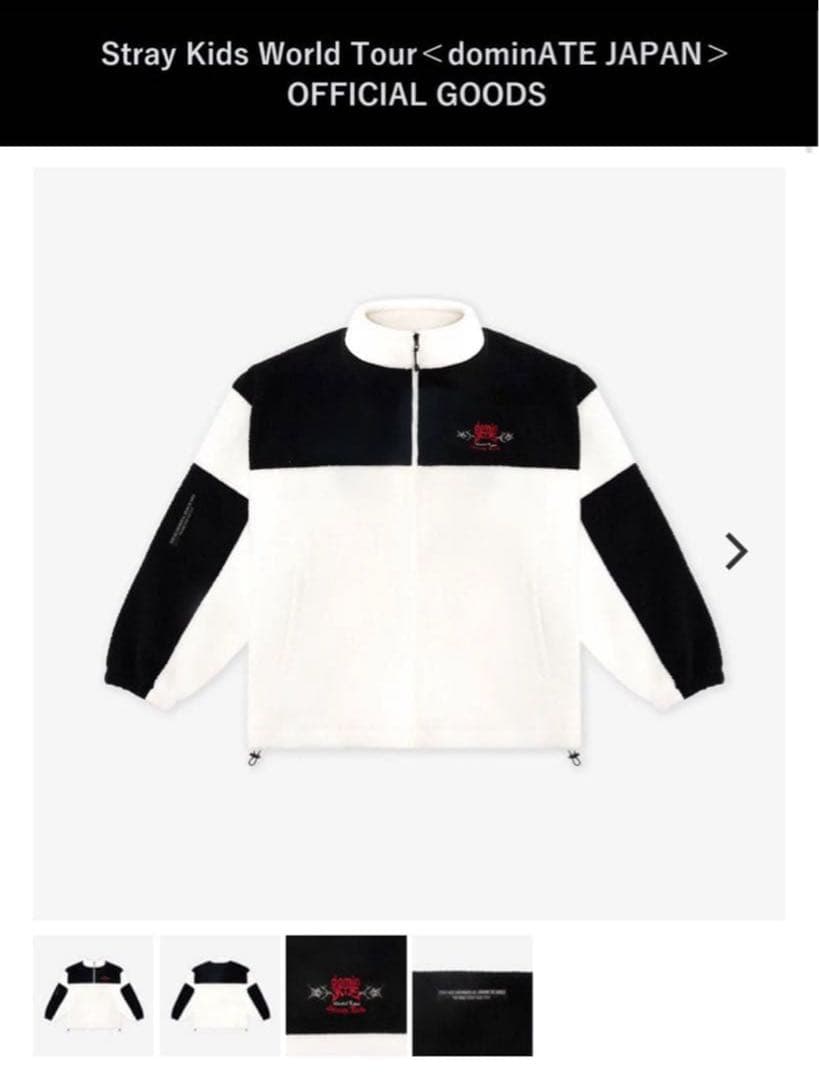Select the back view jacket thumbnail
This screenshot has height=1080, width=819.
pos(220,995)
